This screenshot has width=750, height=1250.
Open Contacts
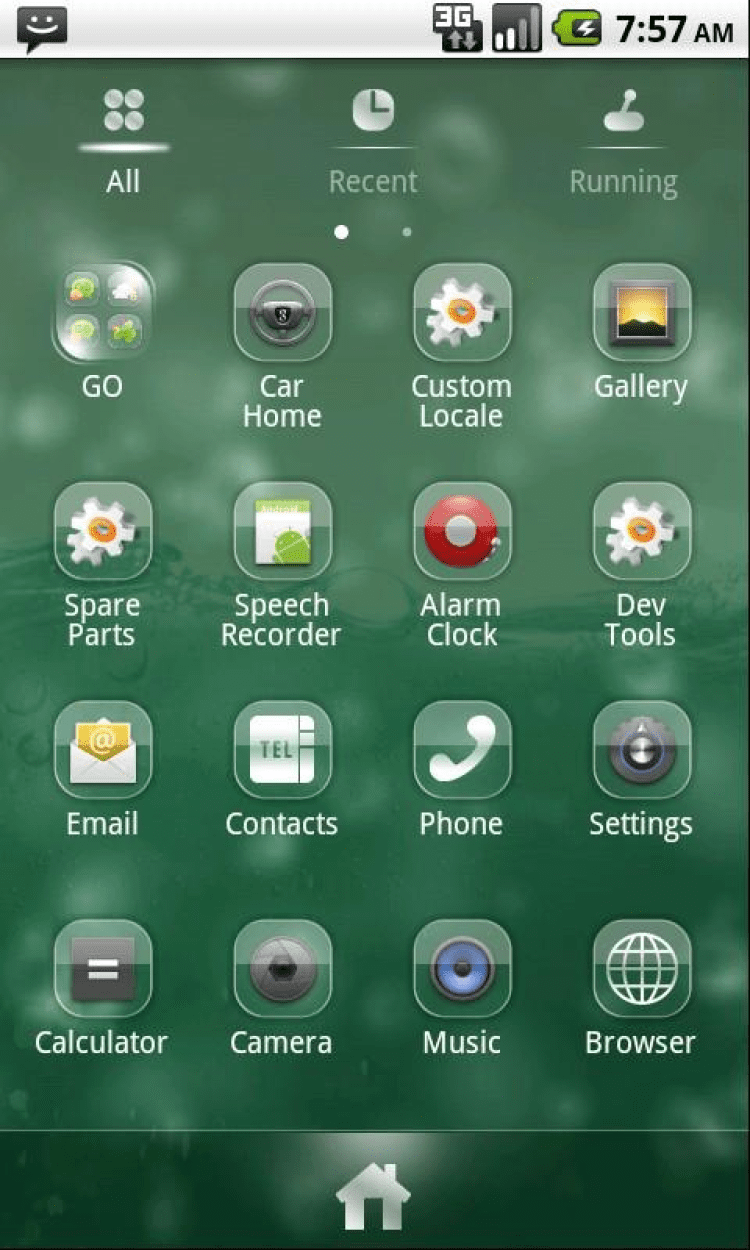[282, 750]
